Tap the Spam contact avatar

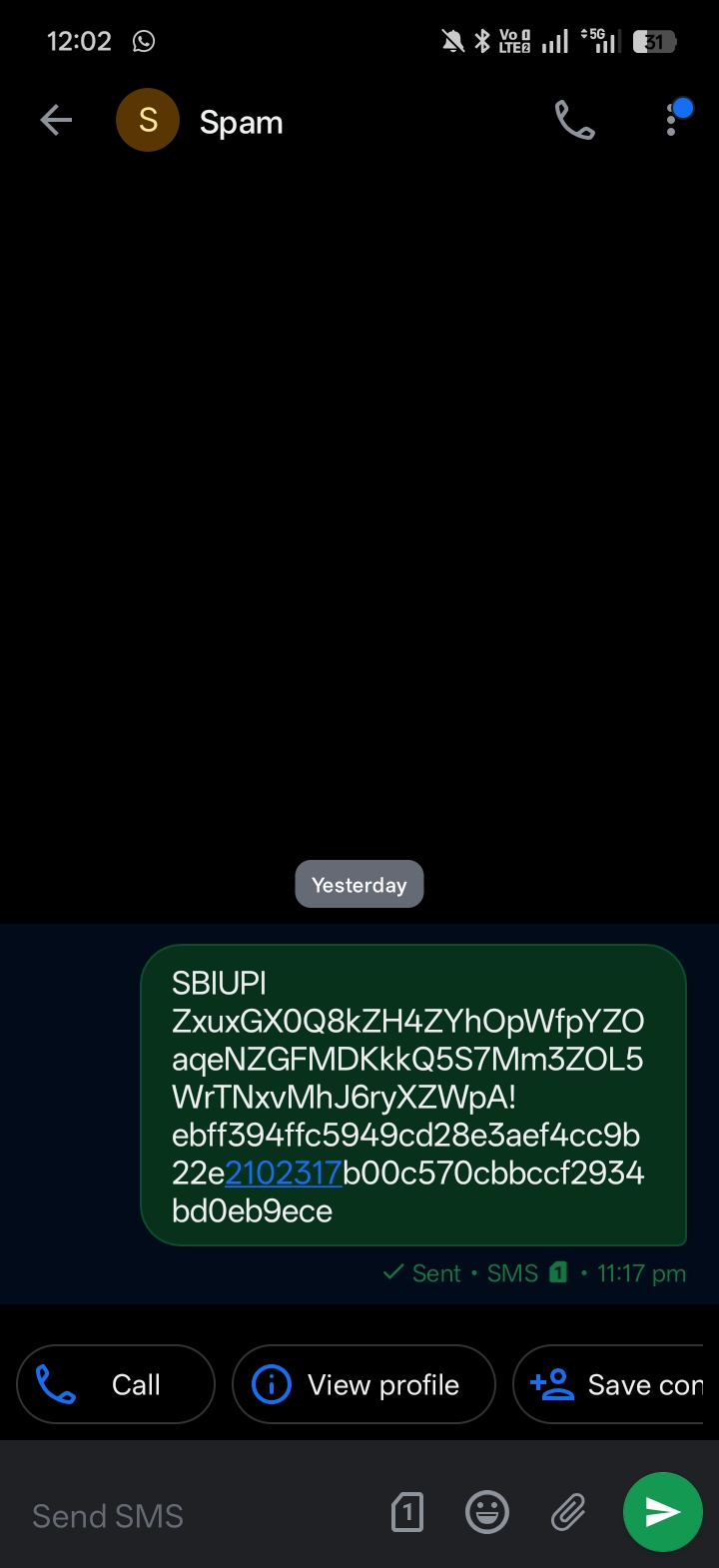[148, 121]
